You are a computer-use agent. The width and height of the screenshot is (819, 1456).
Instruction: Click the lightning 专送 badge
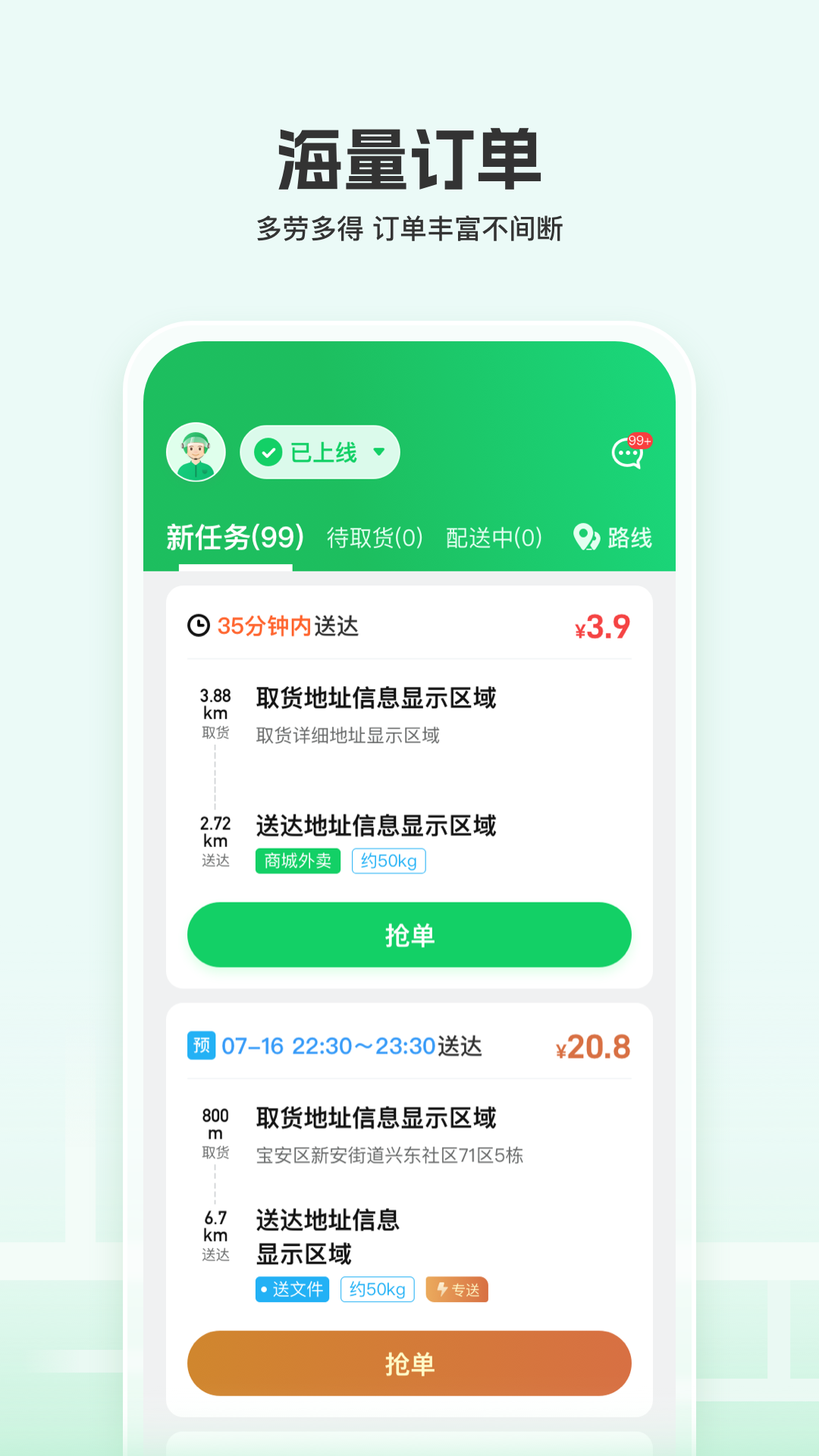(x=457, y=1289)
